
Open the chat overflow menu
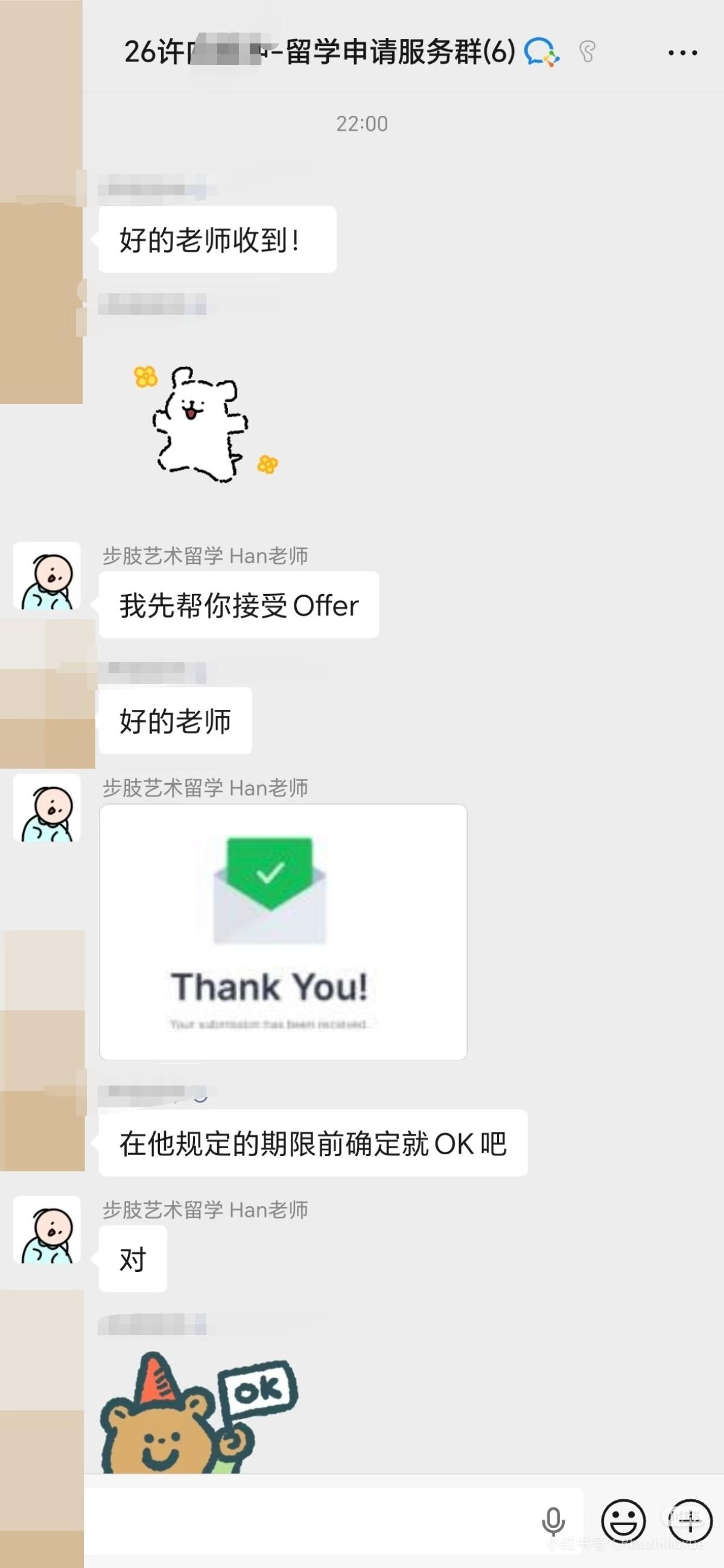pos(682,53)
